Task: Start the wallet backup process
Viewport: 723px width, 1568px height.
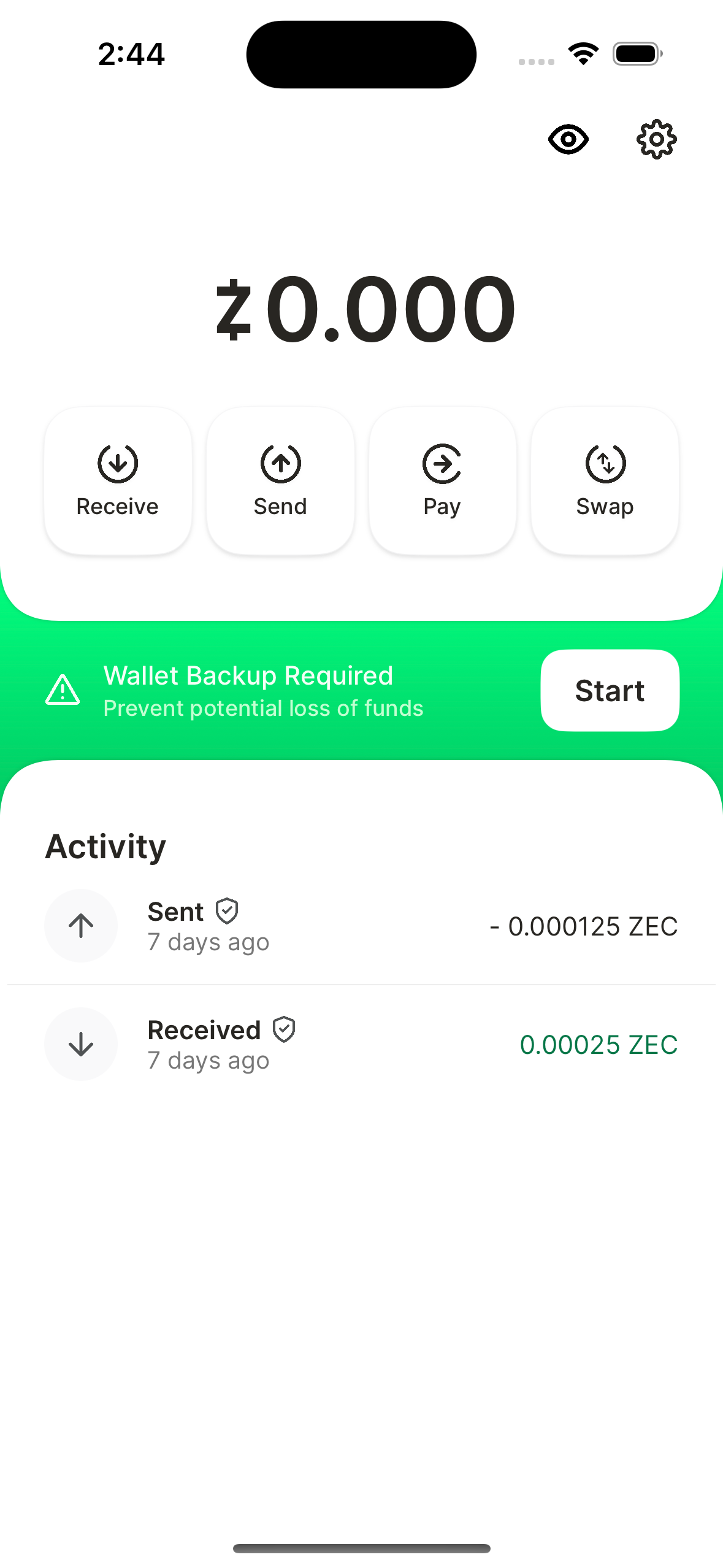Action: coord(610,690)
